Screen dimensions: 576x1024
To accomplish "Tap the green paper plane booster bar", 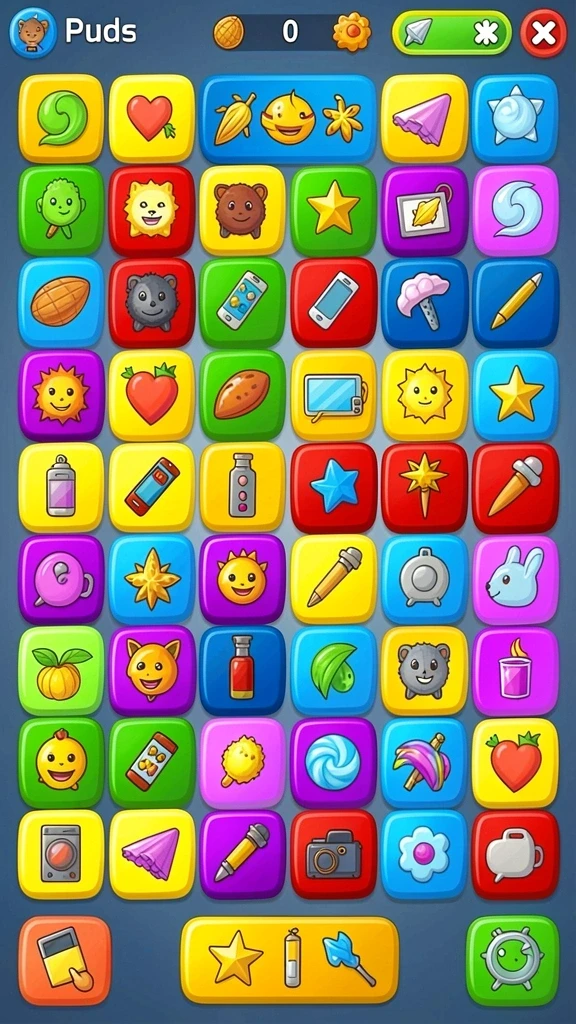I will coord(452,33).
